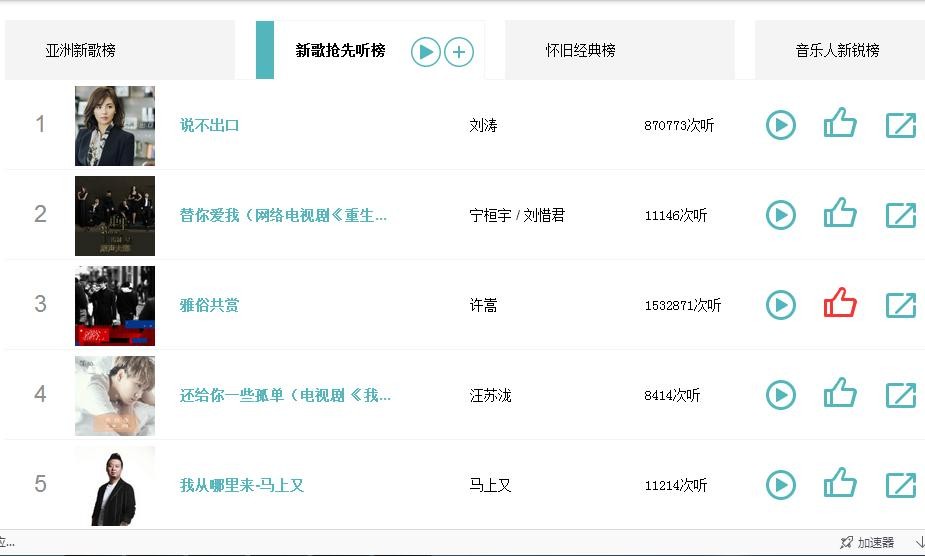
Task: Play the song 雅俗共赏
Action: coord(781,305)
